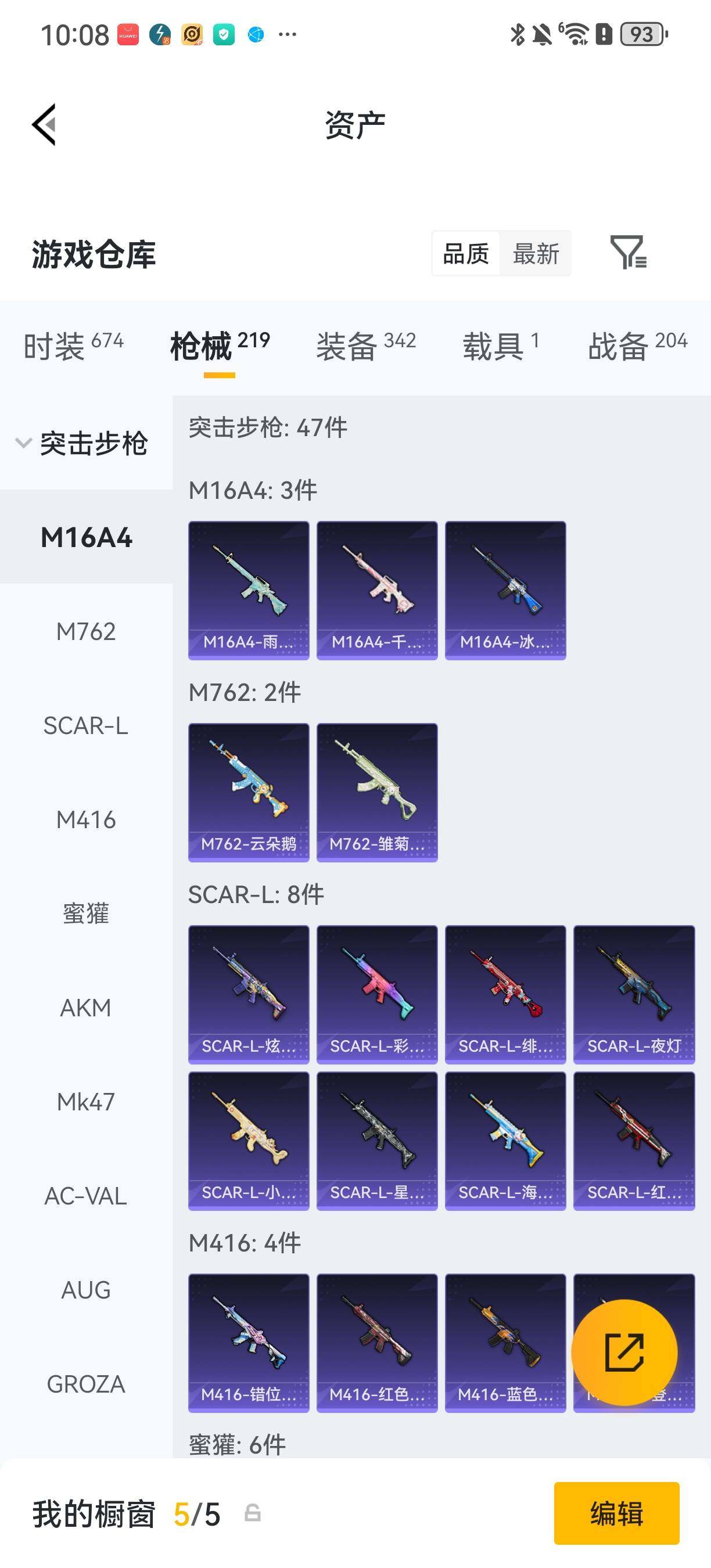
Task: Select AKM in the side list
Action: pyautogui.click(x=86, y=1008)
